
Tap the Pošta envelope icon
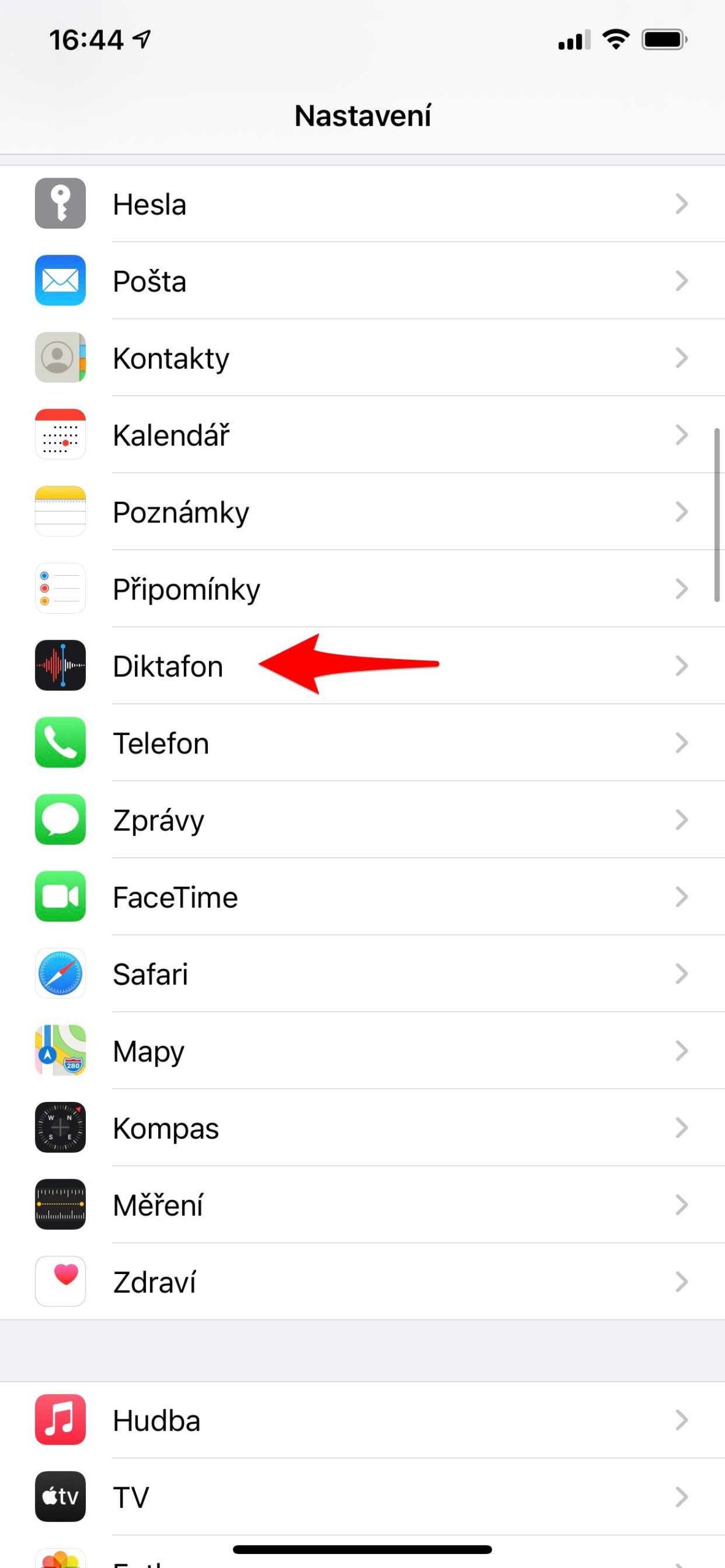point(60,281)
